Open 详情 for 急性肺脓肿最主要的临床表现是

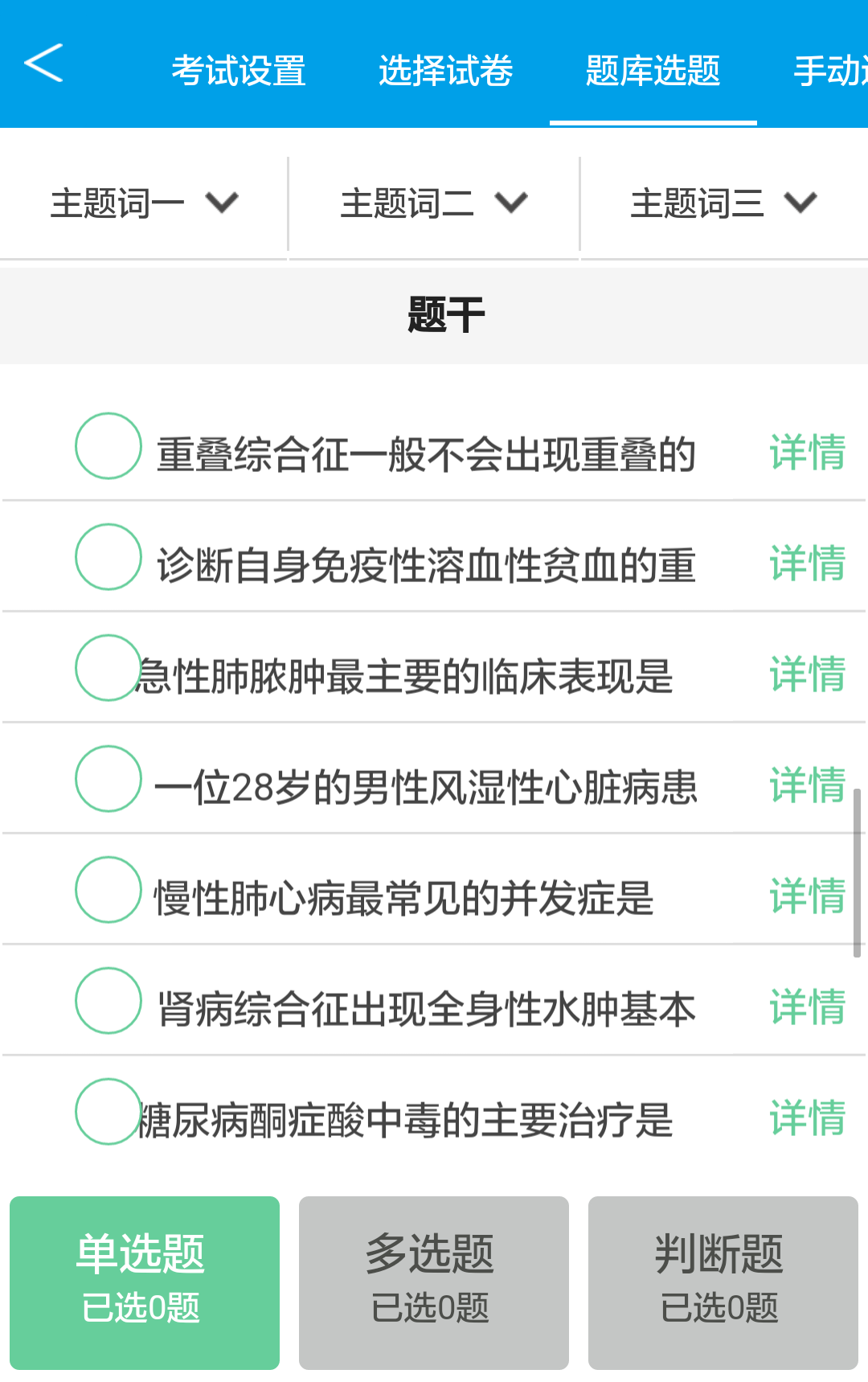pyautogui.click(x=807, y=674)
